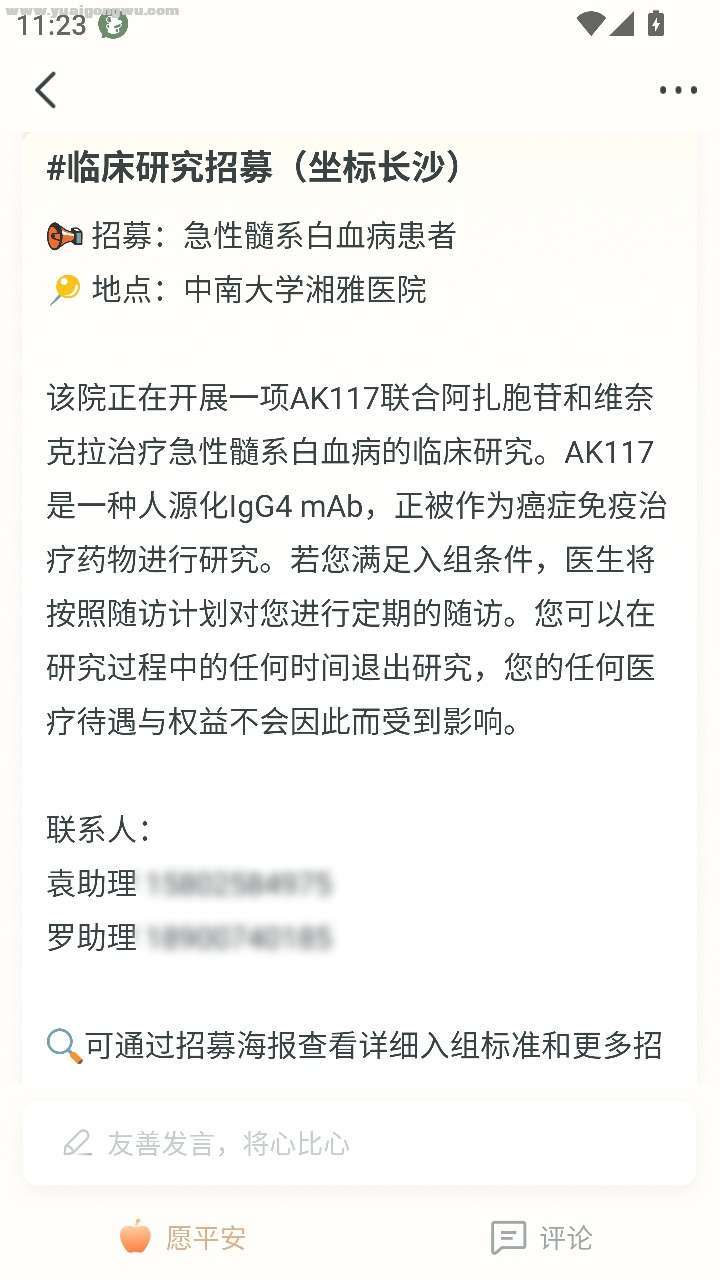The width and height of the screenshot is (720, 1280).
Task: Open the three-dot overflow menu
Action: [677, 90]
